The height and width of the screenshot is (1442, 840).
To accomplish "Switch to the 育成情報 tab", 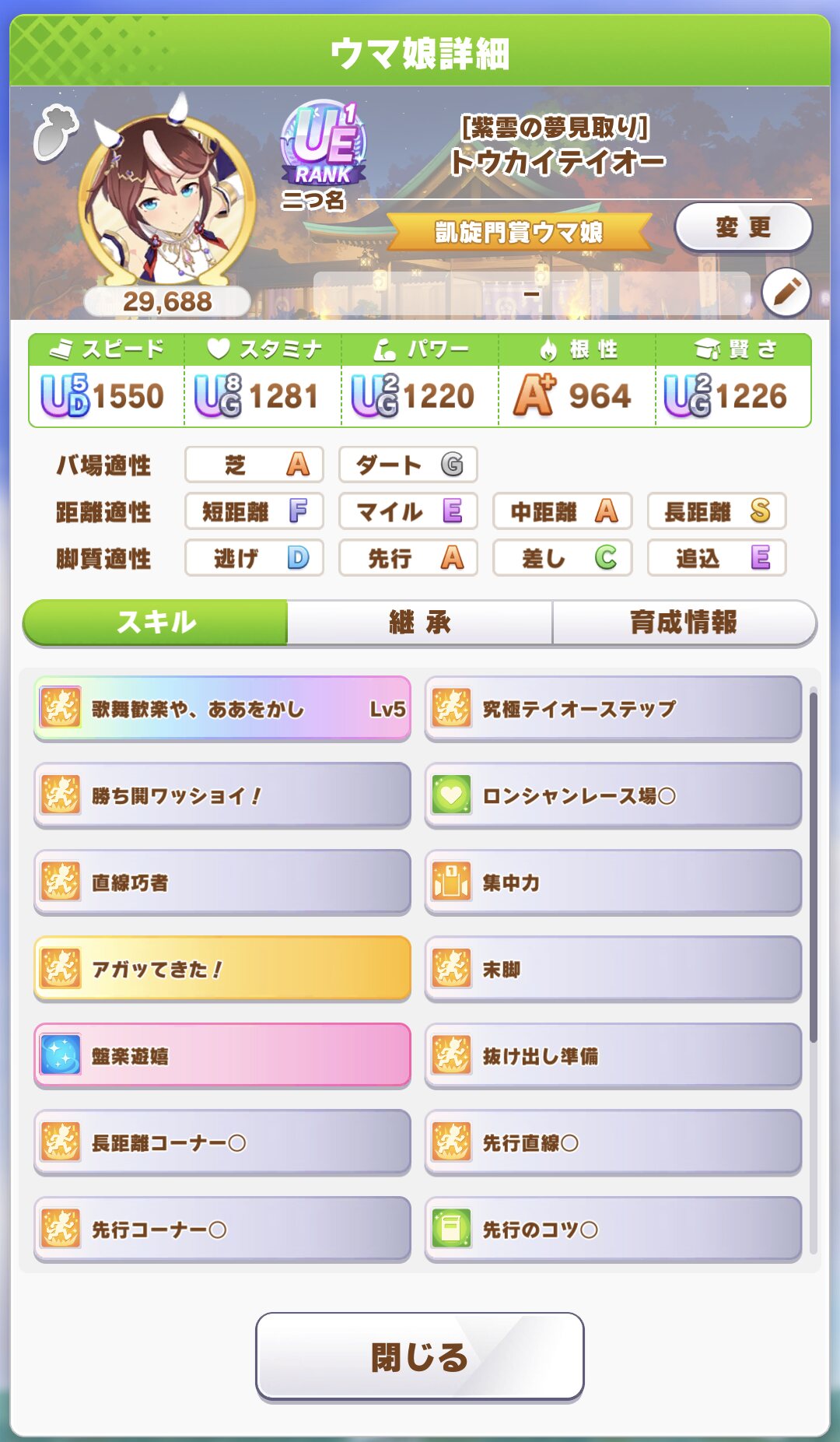I will (x=684, y=623).
